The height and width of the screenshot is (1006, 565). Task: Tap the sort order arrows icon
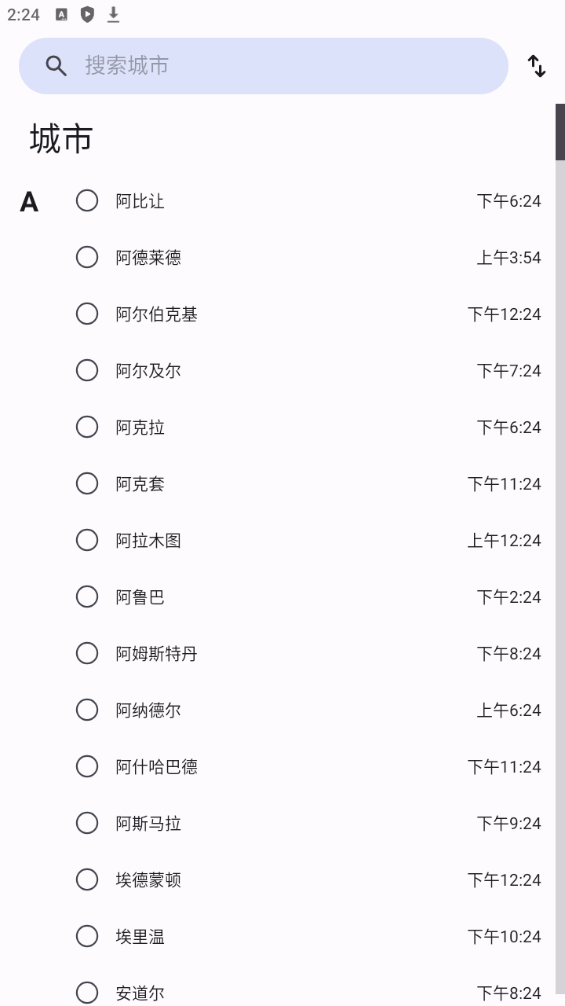(x=537, y=66)
